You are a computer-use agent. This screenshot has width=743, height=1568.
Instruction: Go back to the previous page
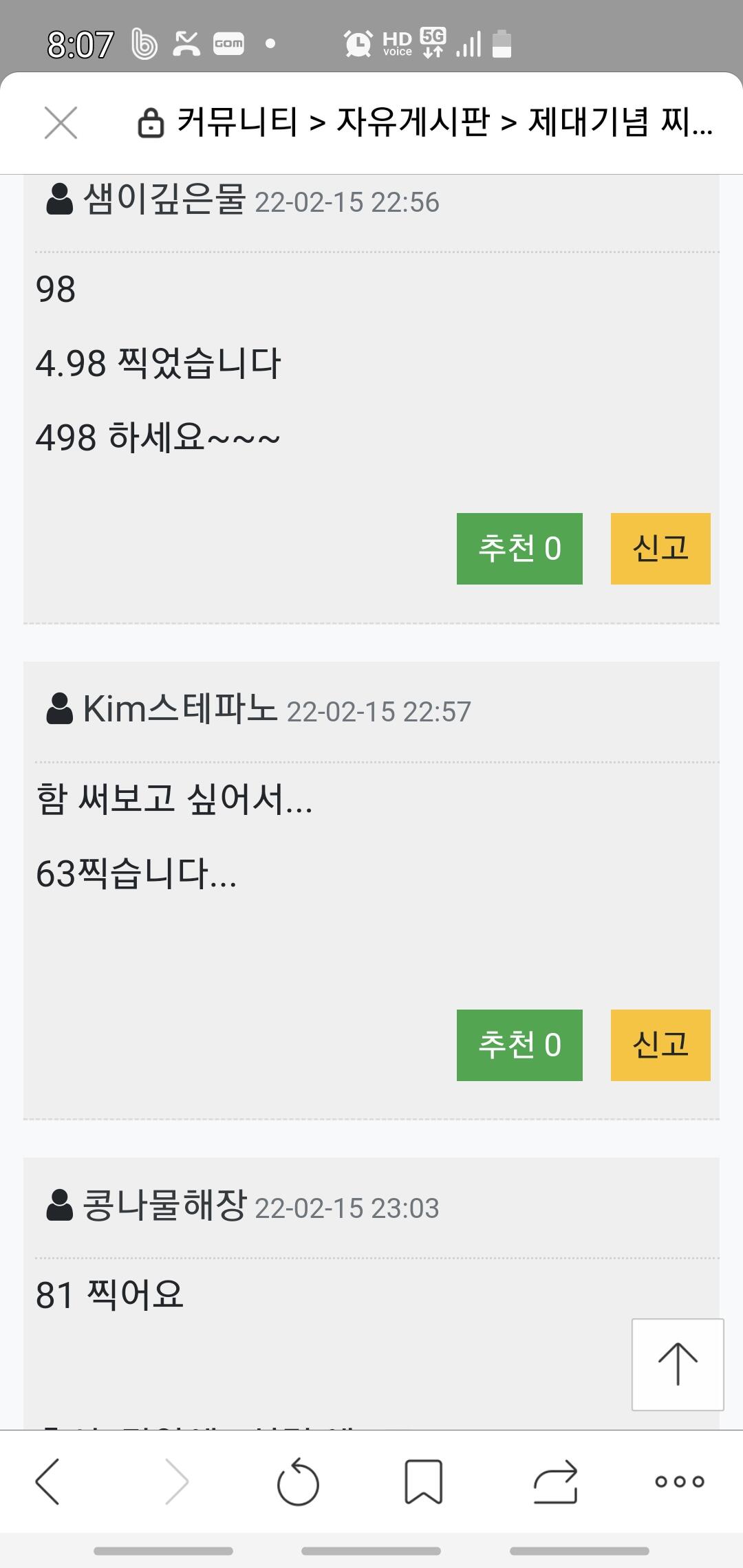coord(47,1481)
